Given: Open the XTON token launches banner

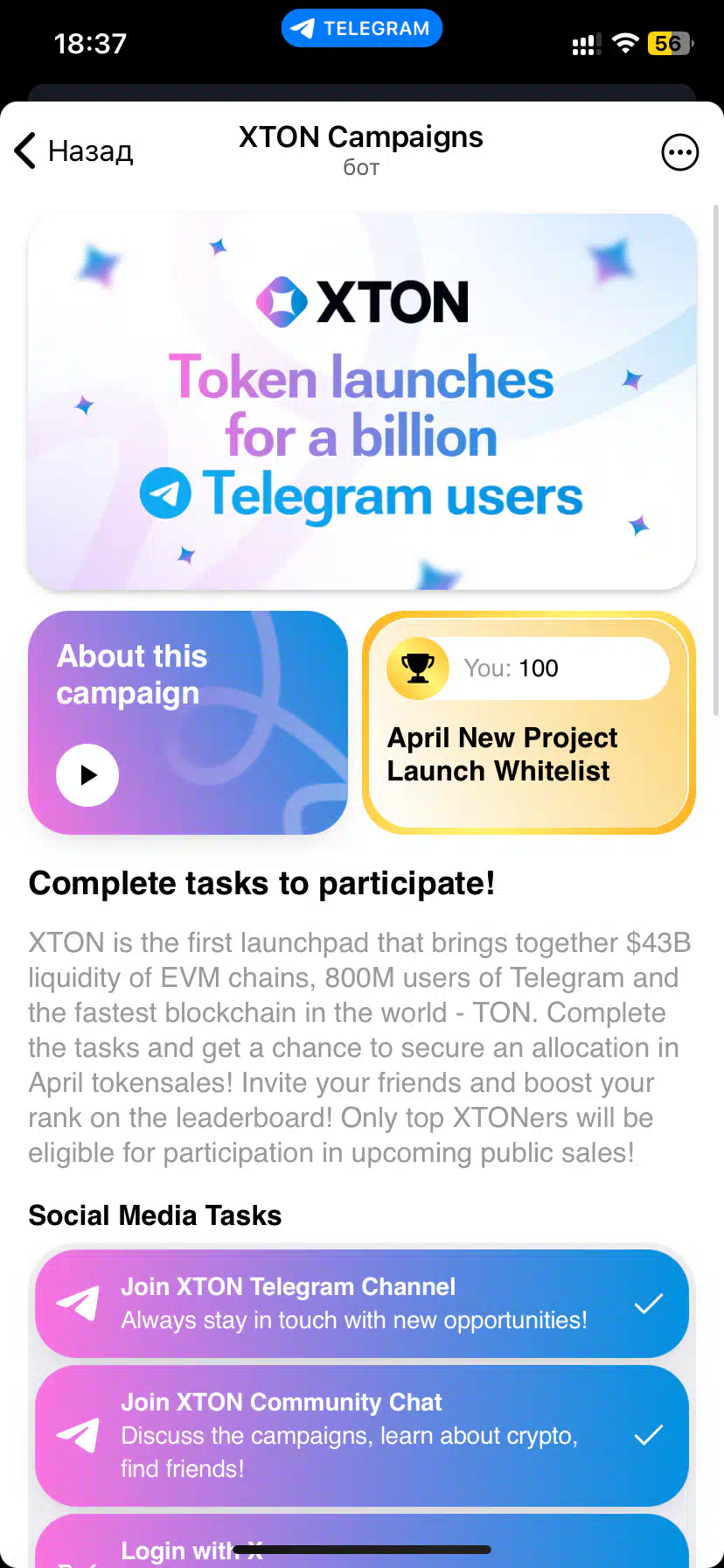Looking at the screenshot, I should tap(362, 402).
